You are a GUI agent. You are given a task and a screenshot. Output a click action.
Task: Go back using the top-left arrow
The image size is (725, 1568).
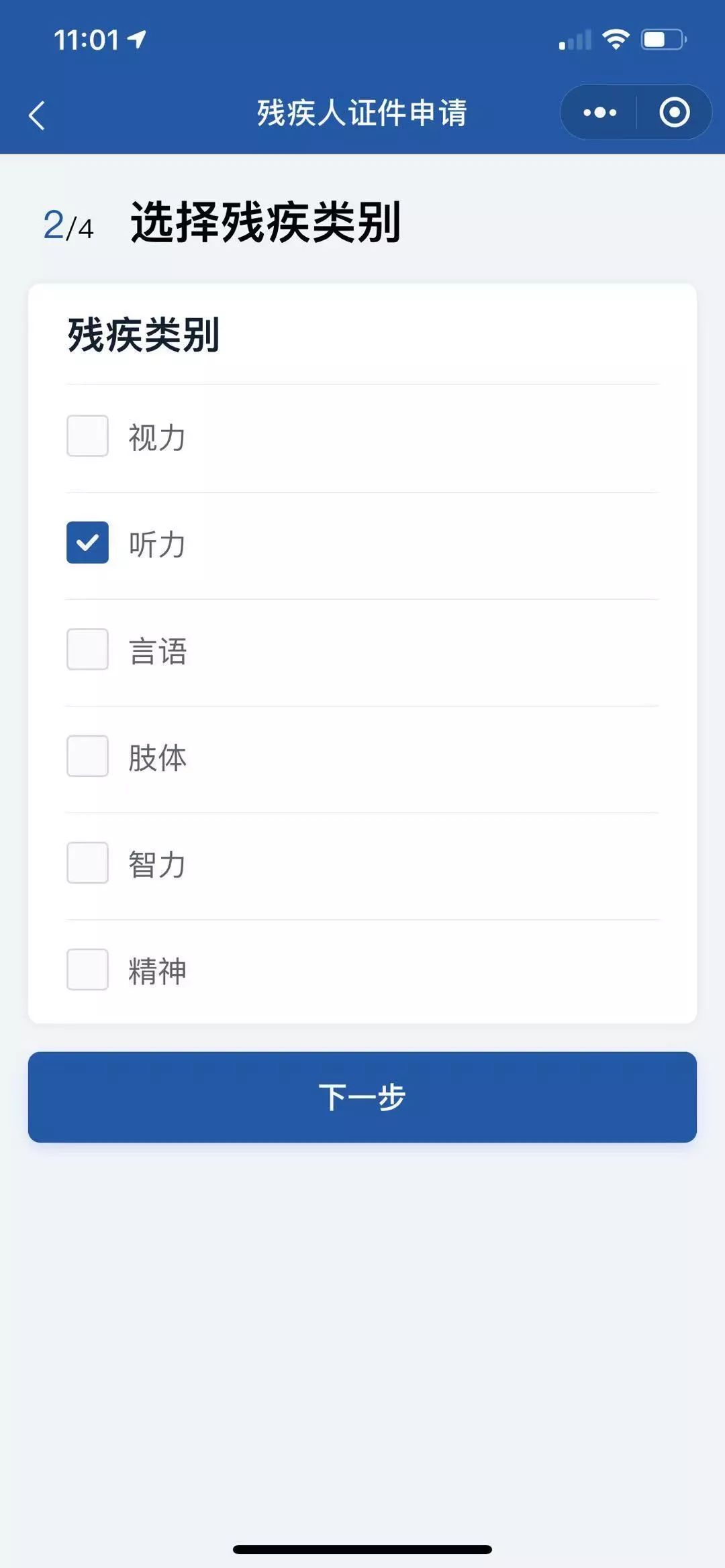(37, 115)
